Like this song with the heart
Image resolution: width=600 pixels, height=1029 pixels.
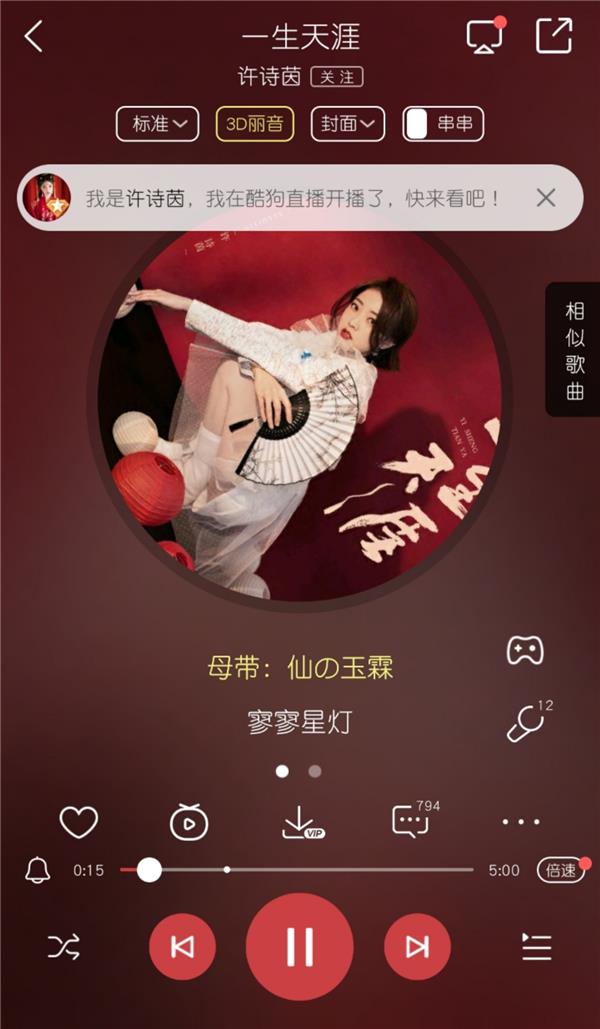pos(79,822)
